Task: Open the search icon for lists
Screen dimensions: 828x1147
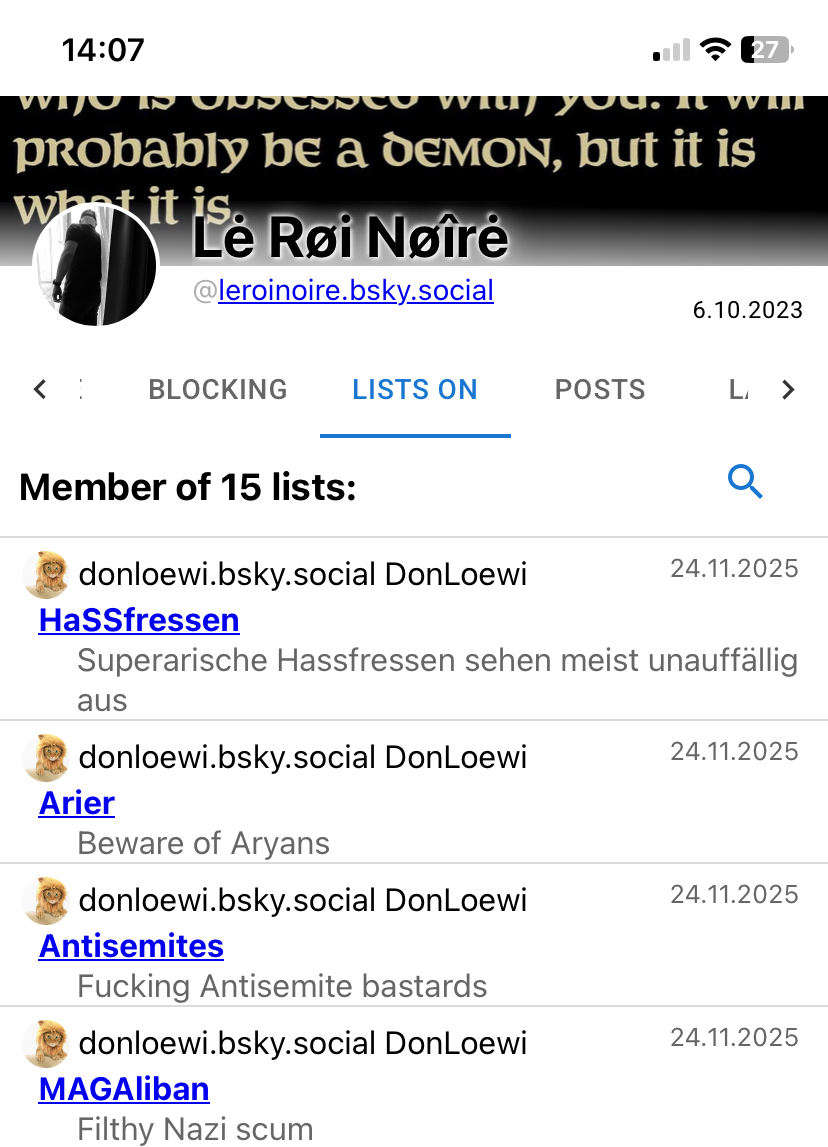Action: (745, 483)
